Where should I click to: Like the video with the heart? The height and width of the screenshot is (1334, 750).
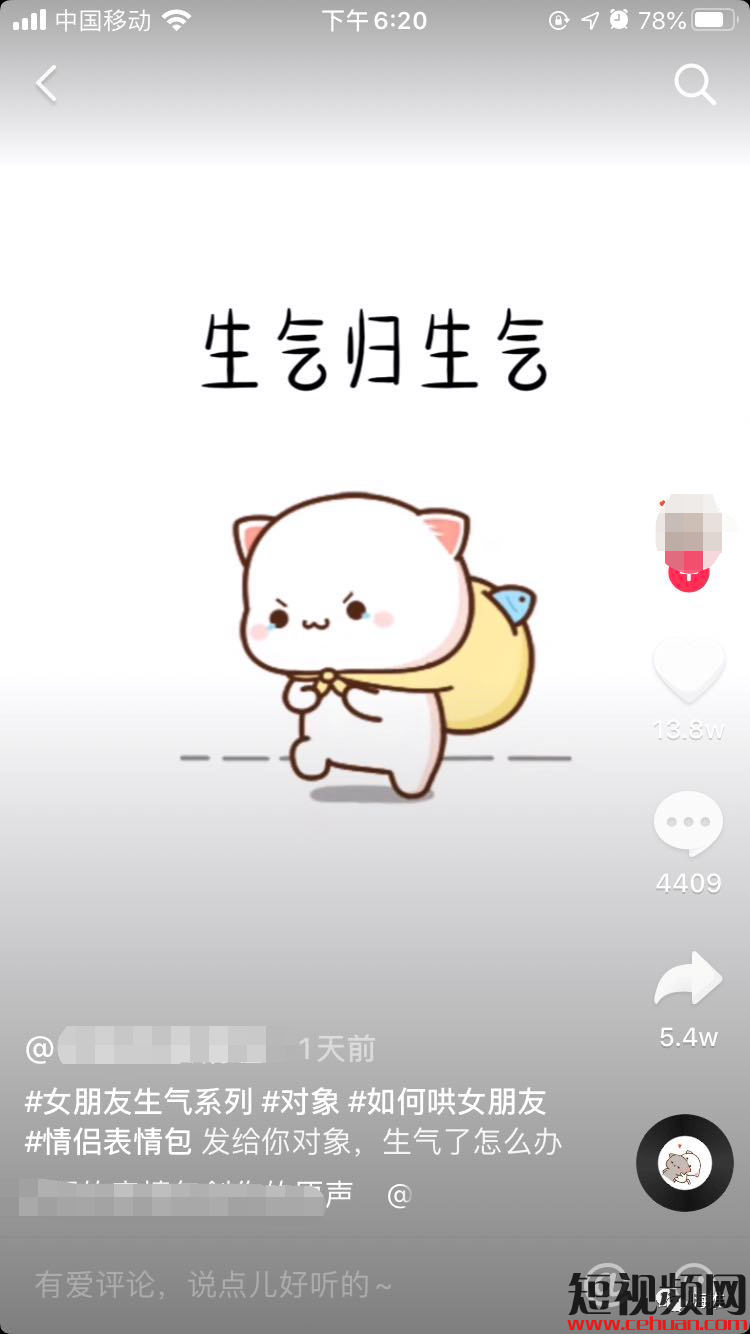click(x=688, y=671)
